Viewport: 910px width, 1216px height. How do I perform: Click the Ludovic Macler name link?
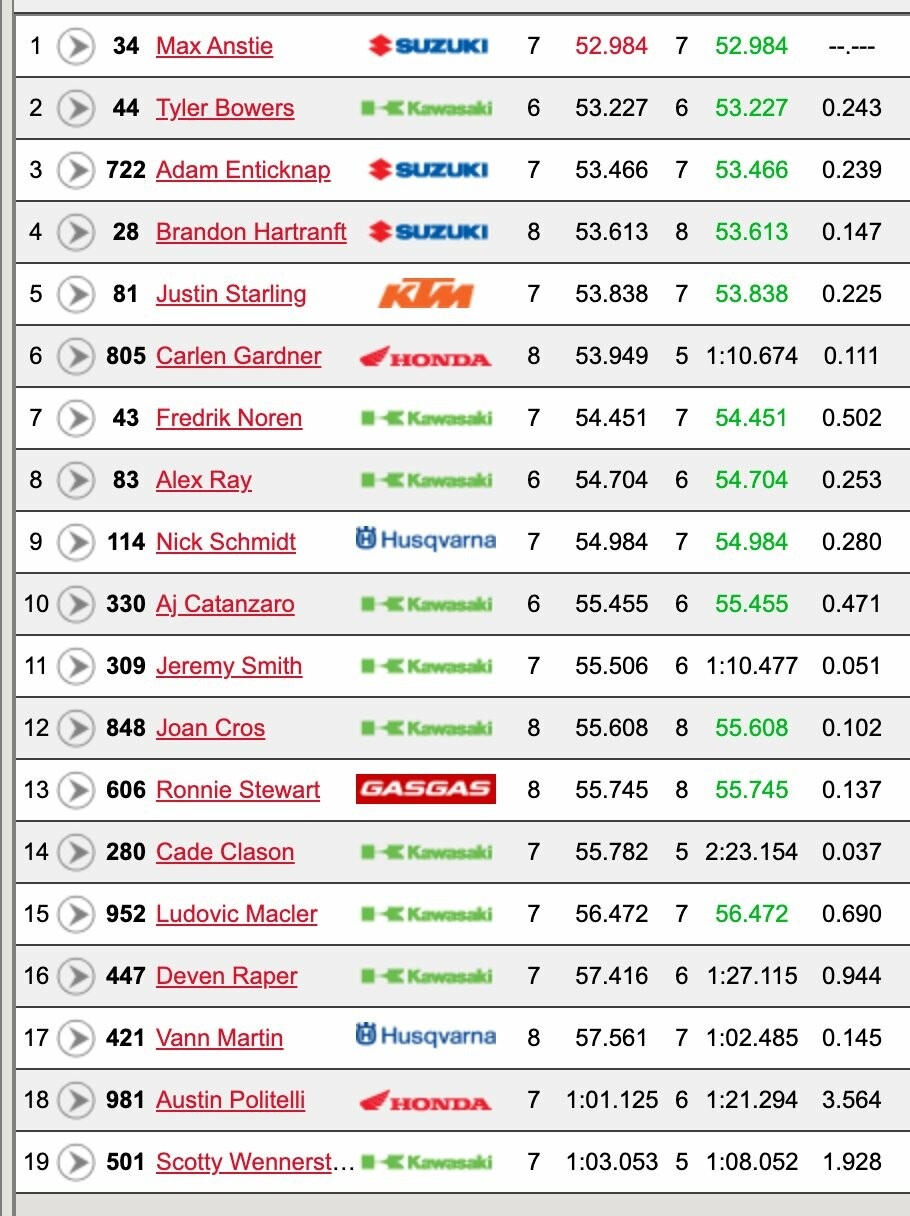(x=235, y=914)
